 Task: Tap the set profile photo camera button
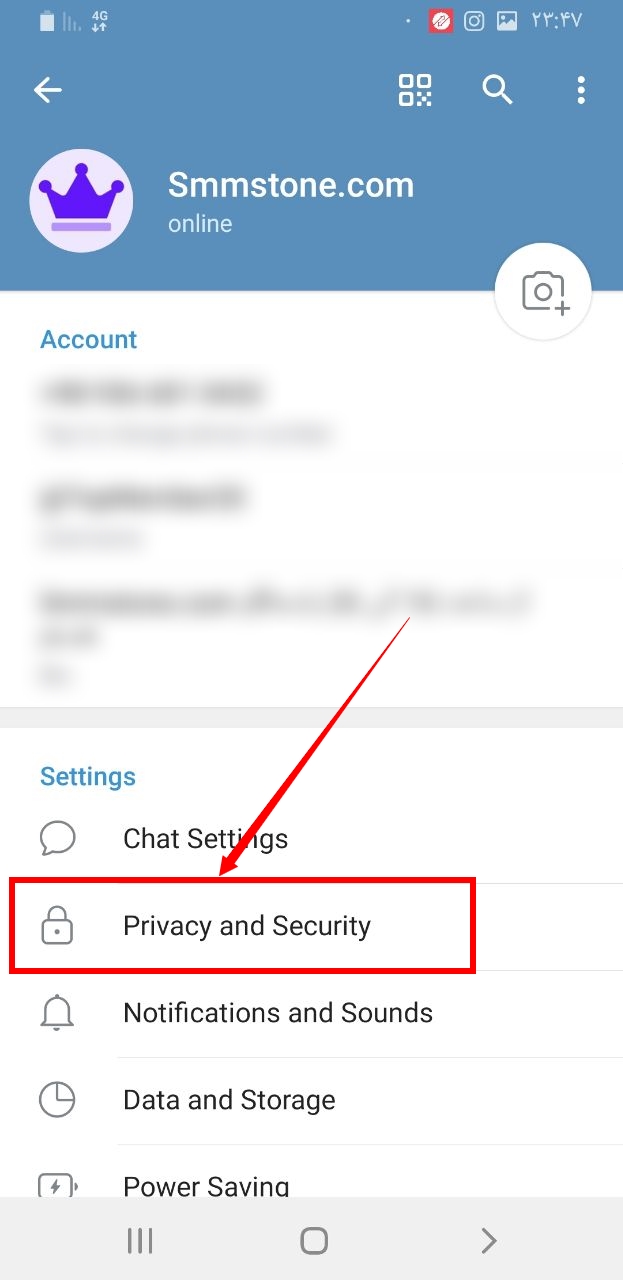tap(543, 292)
